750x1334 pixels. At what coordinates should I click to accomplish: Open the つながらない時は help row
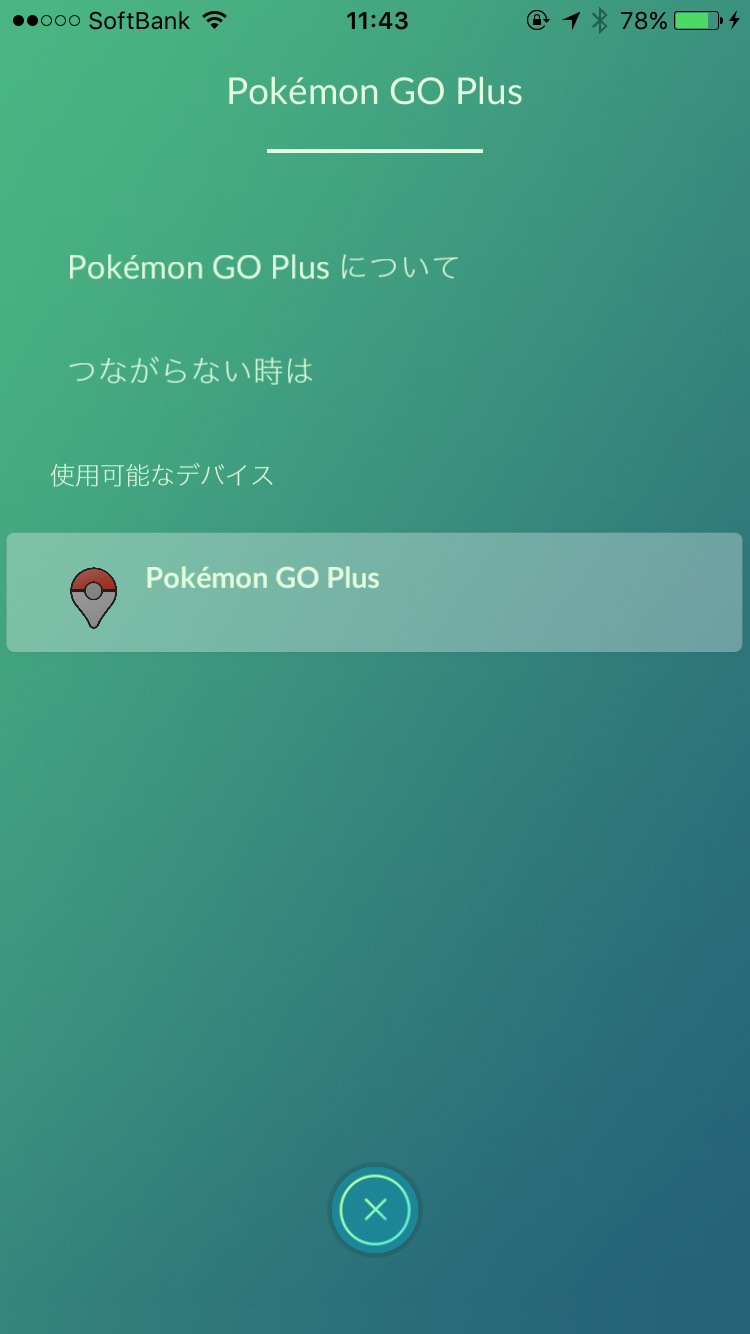[190, 372]
